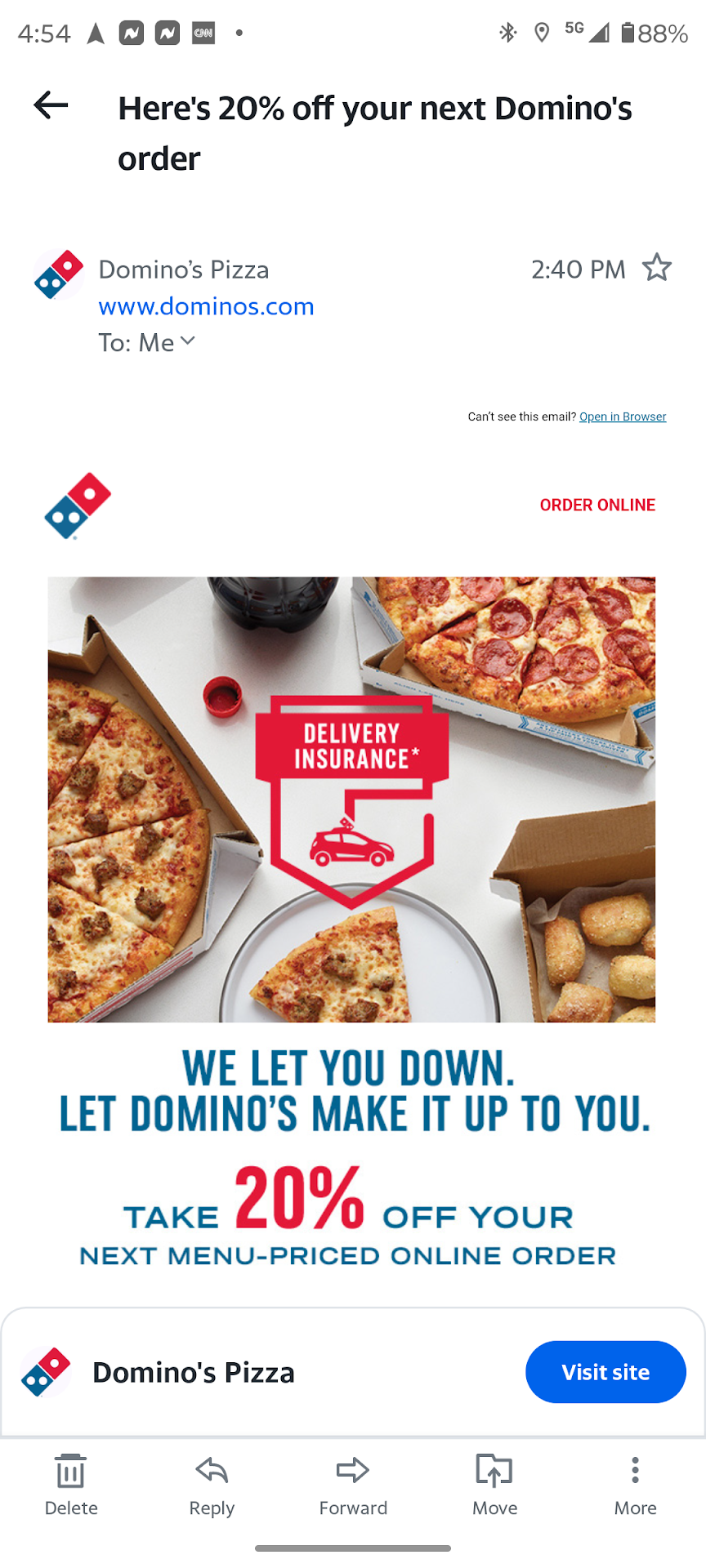706x1568 pixels.
Task: Open email in browser link
Action: tap(623, 417)
